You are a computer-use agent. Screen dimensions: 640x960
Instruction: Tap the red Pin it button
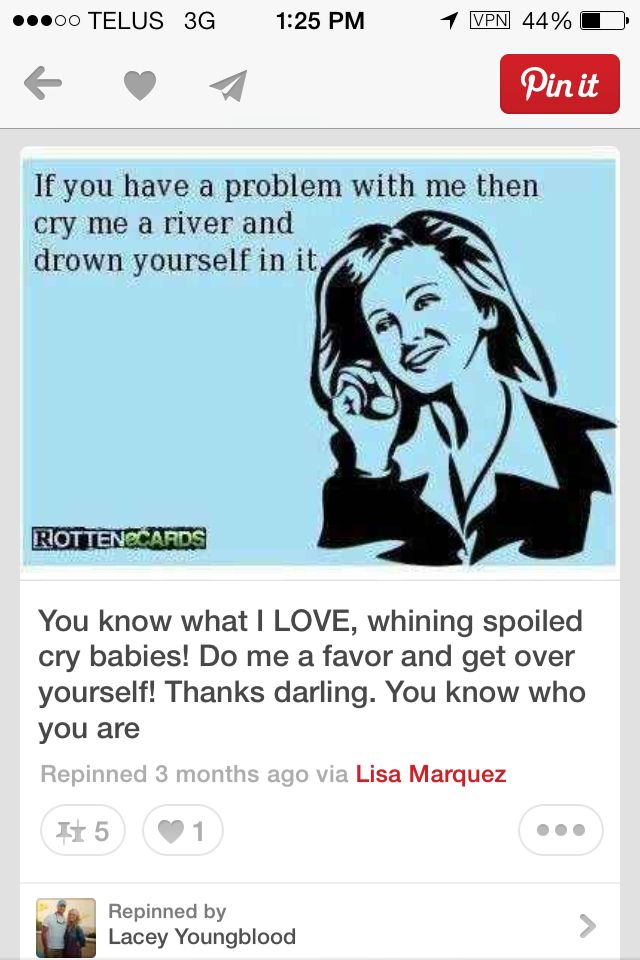(x=559, y=84)
